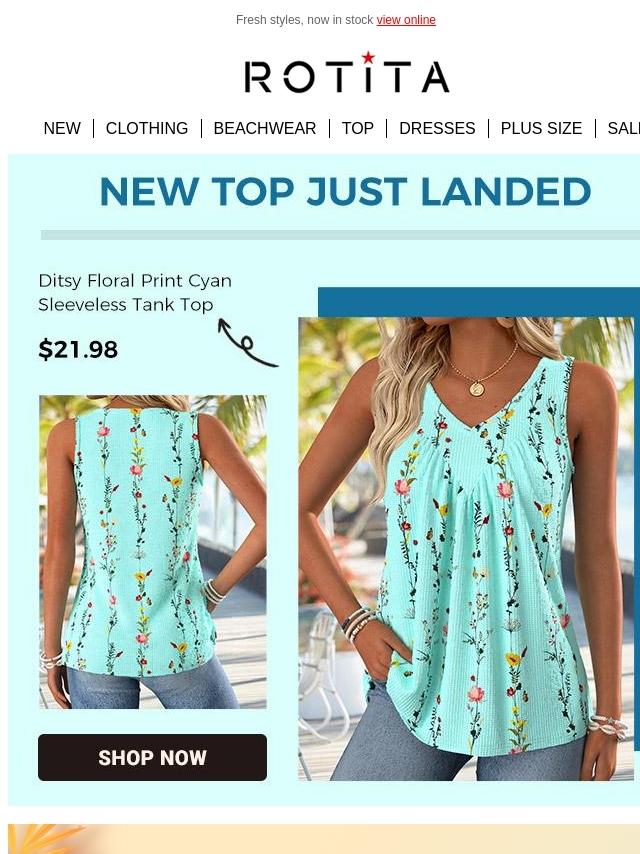This screenshot has height=854, width=640.
Task: Open the CLOTHING category
Action: click(147, 129)
